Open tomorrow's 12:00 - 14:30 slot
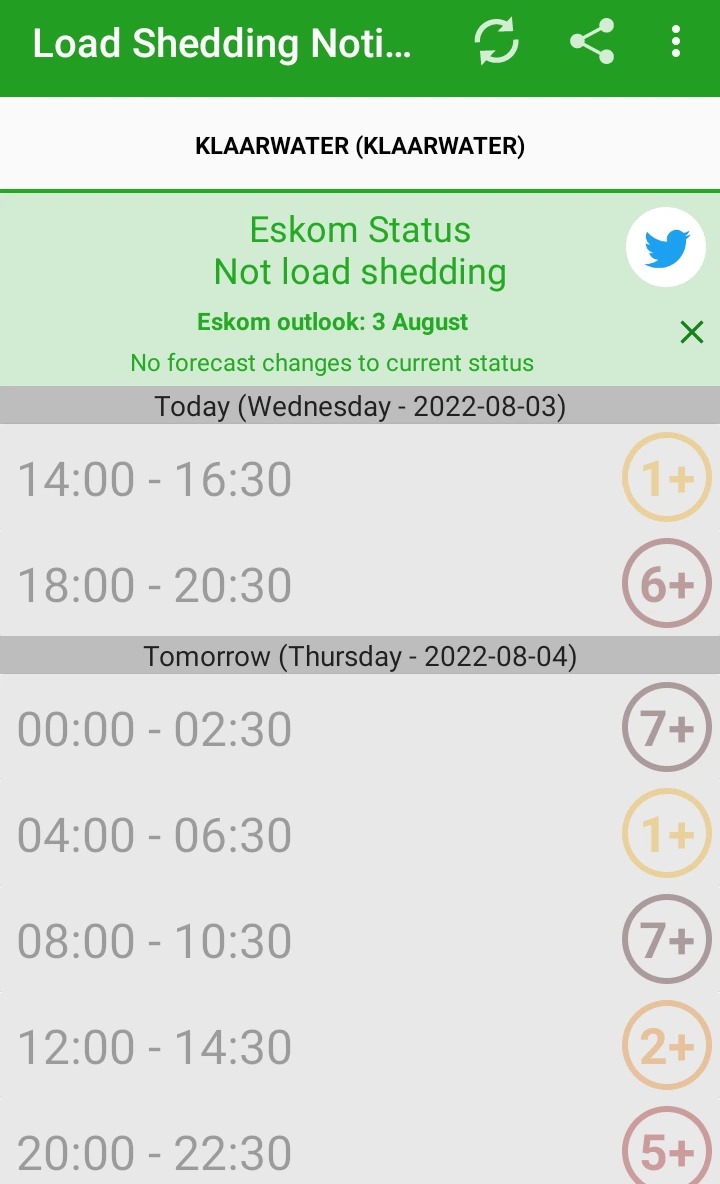720x1184 pixels. click(360, 1046)
